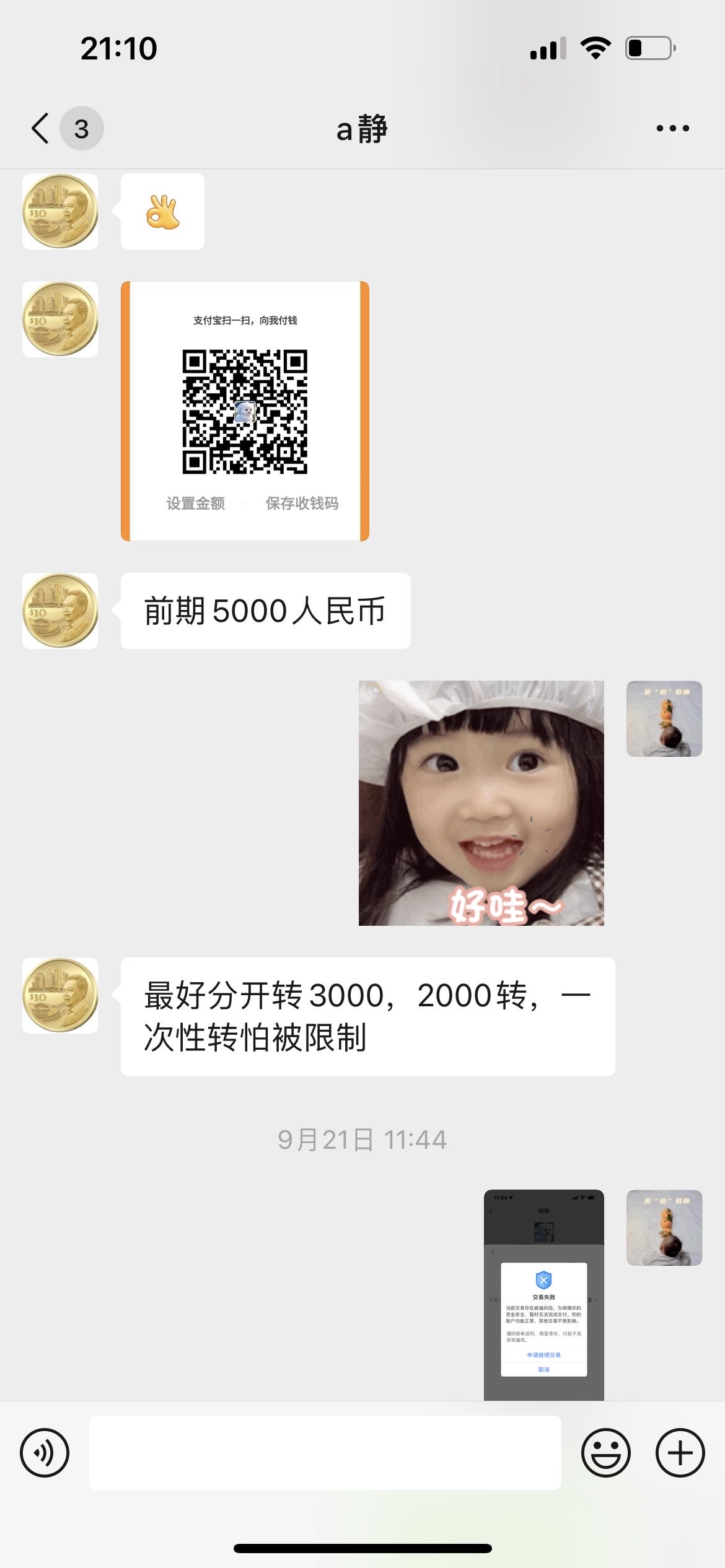Open a静's coin avatar beside 前期5000人民币
Image resolution: width=725 pixels, height=1568 pixels.
click(60, 611)
